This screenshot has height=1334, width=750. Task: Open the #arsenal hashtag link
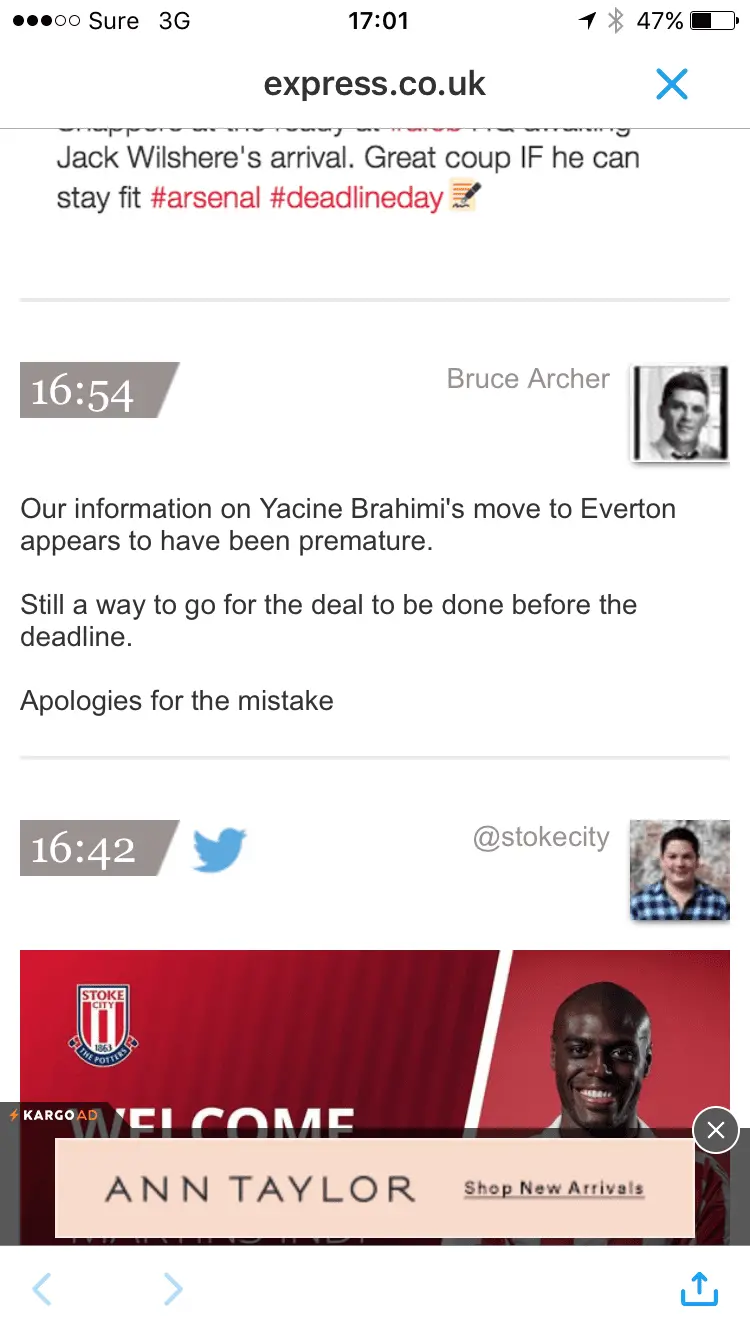[206, 197]
